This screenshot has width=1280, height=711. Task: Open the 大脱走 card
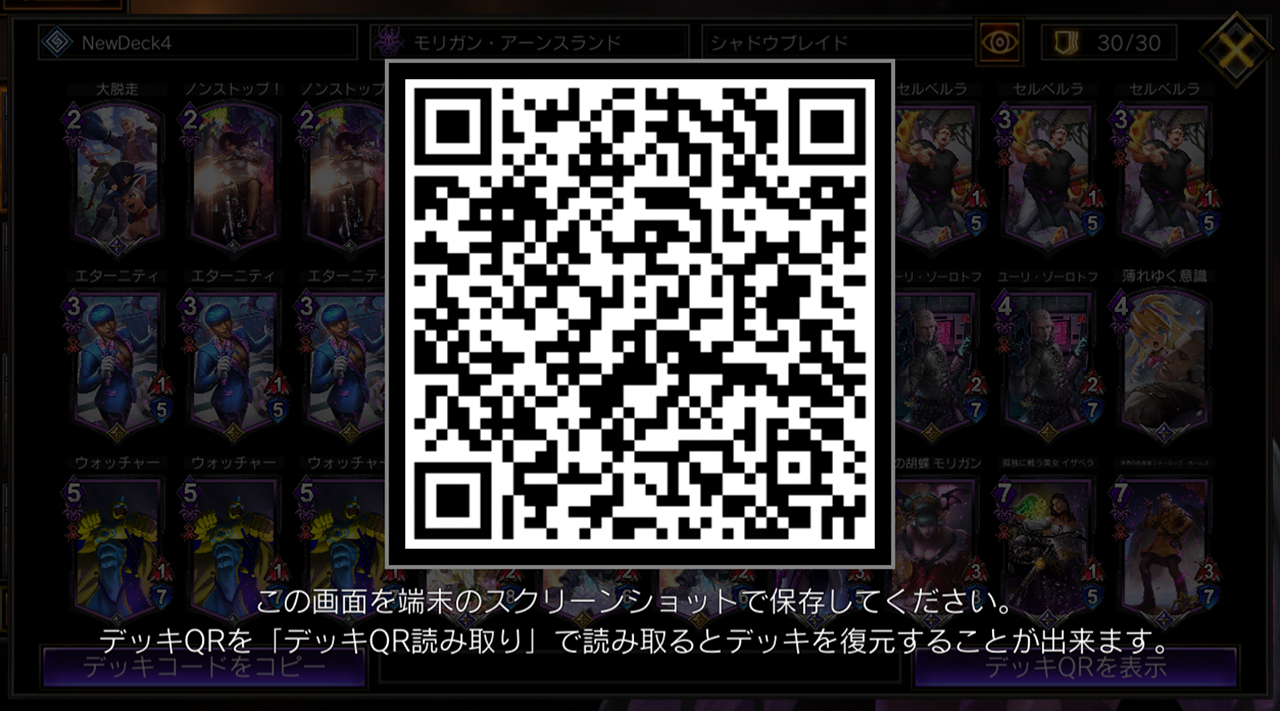pos(118,177)
